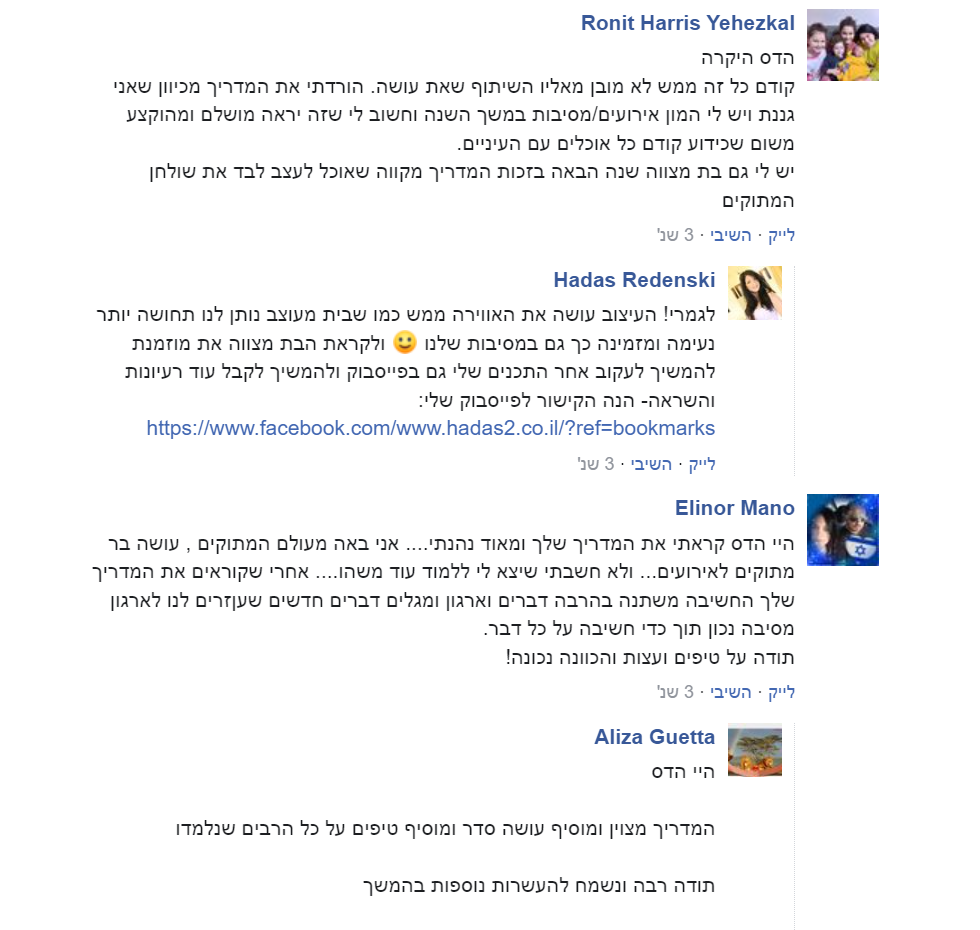Viewport: 980px width, 930px height.
Task: Open Aliza Guetta's profile name
Action: point(654,737)
